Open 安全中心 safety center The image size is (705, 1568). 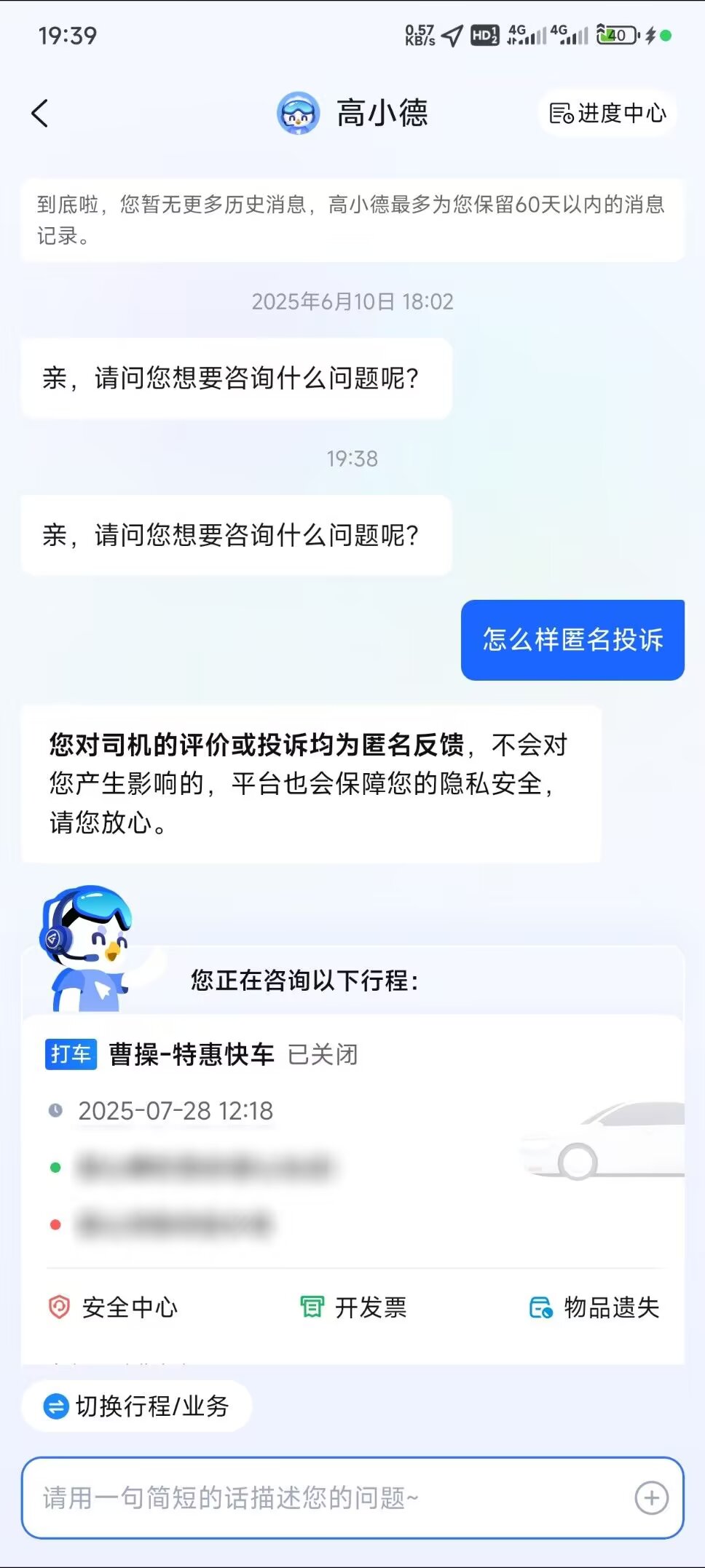[x=114, y=1307]
